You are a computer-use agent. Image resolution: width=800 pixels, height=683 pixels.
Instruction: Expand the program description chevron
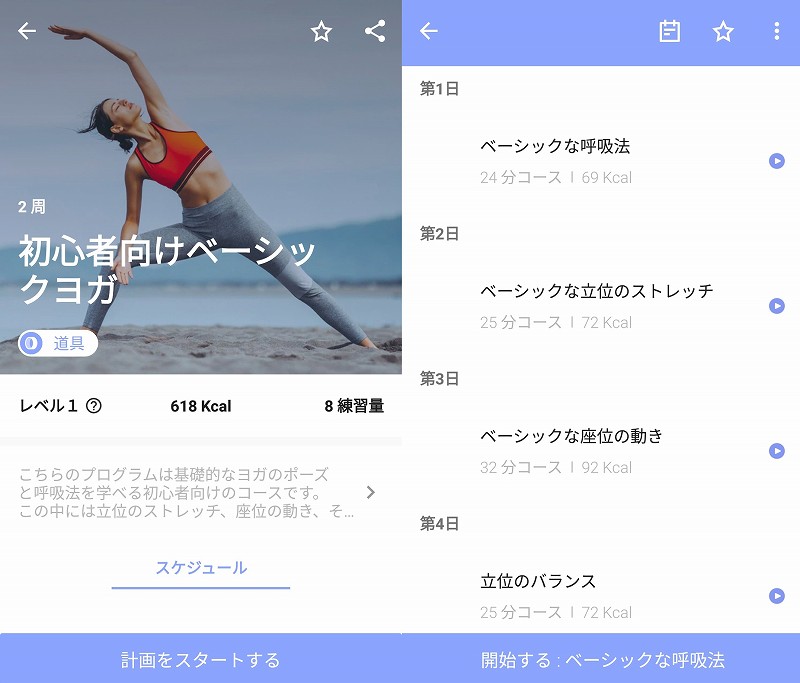pyautogui.click(x=371, y=492)
